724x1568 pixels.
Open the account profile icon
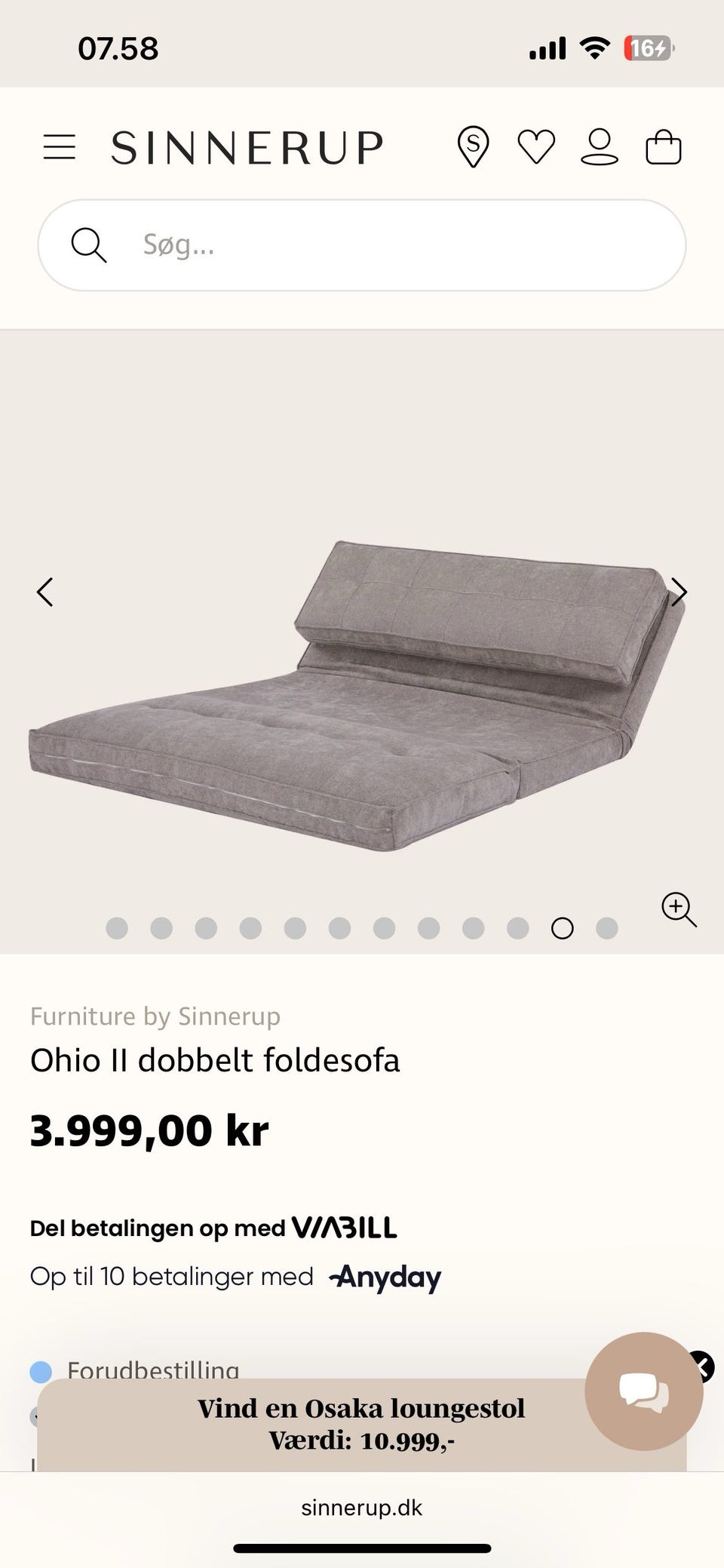point(600,146)
